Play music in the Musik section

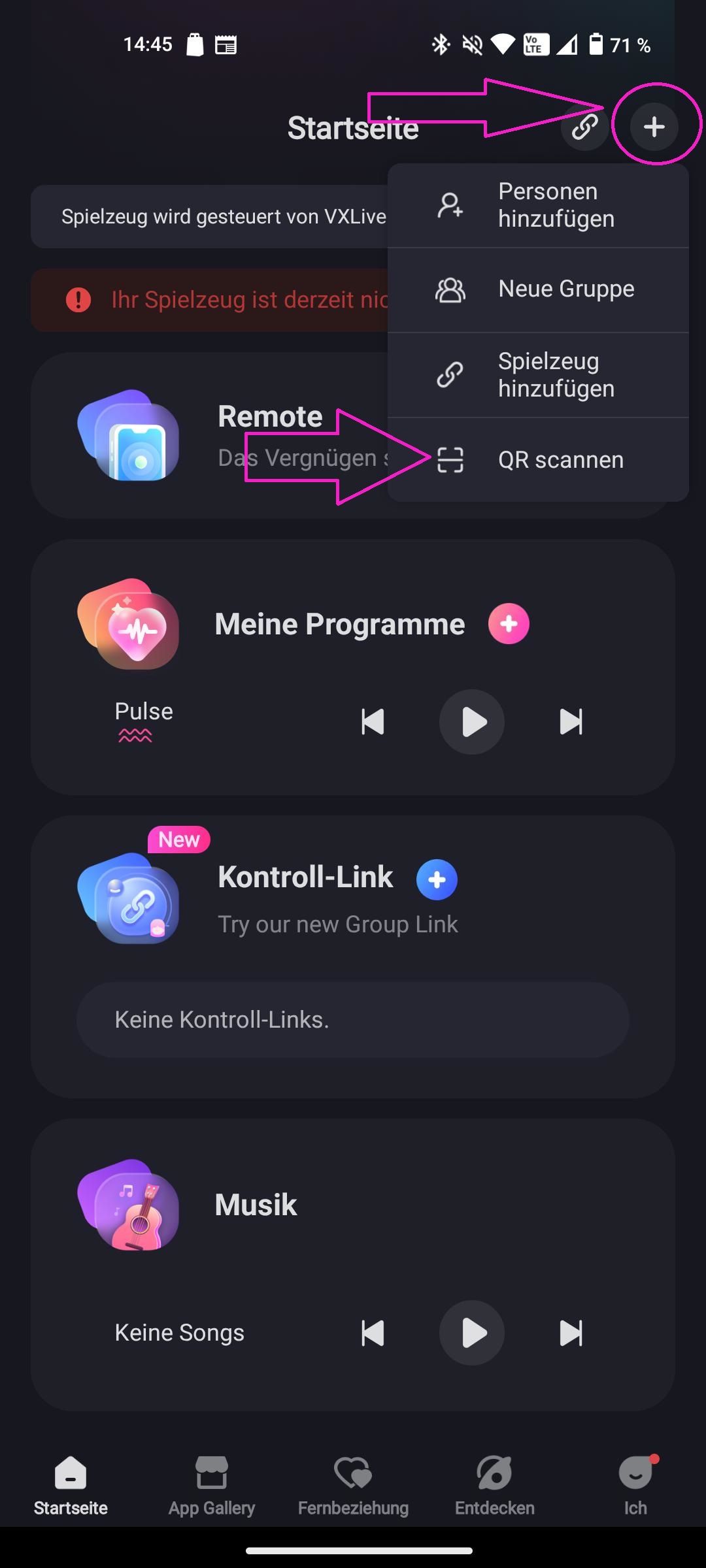472,1333
